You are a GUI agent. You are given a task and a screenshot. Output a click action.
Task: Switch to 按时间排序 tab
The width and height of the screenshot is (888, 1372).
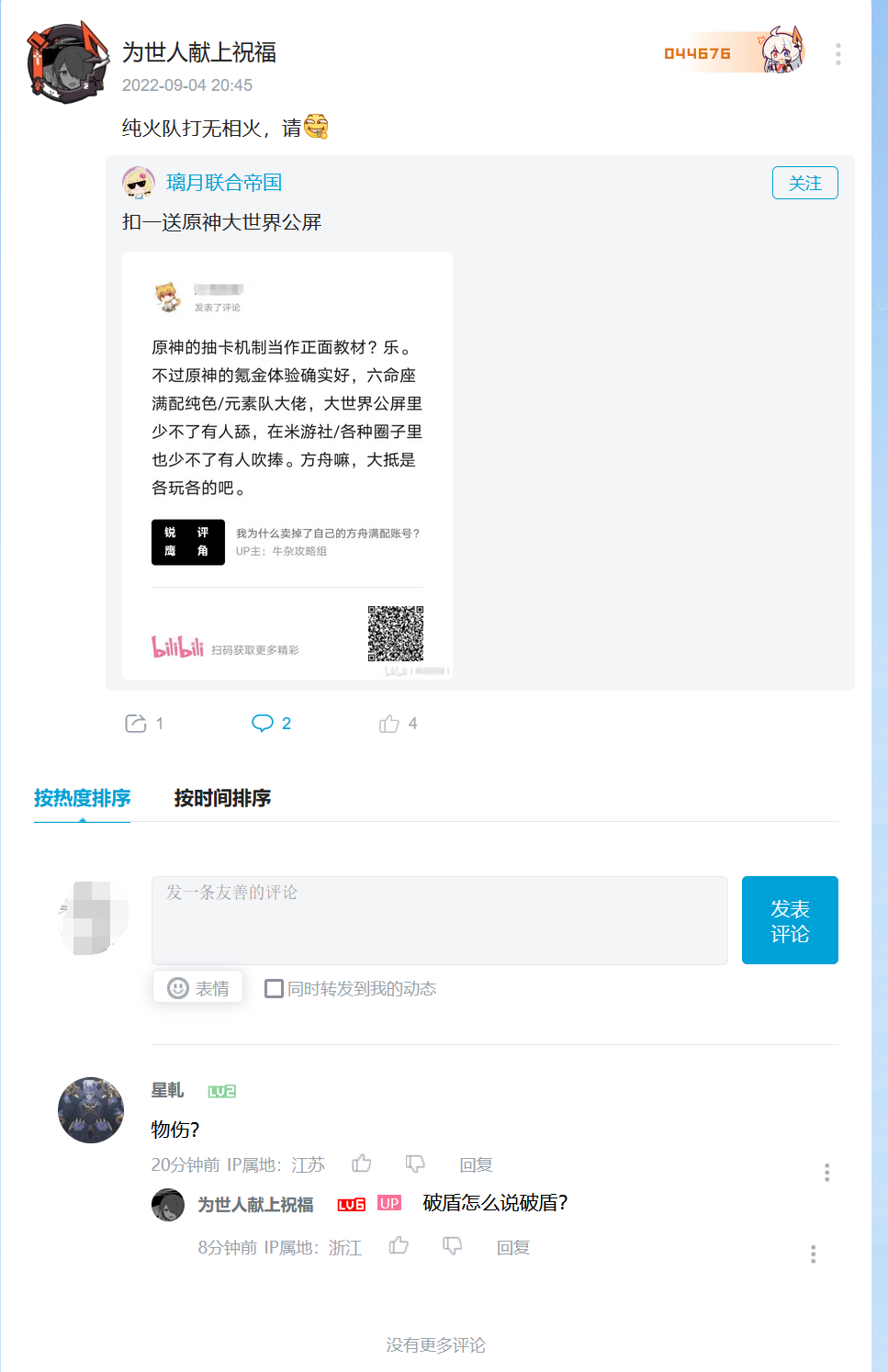click(x=222, y=798)
